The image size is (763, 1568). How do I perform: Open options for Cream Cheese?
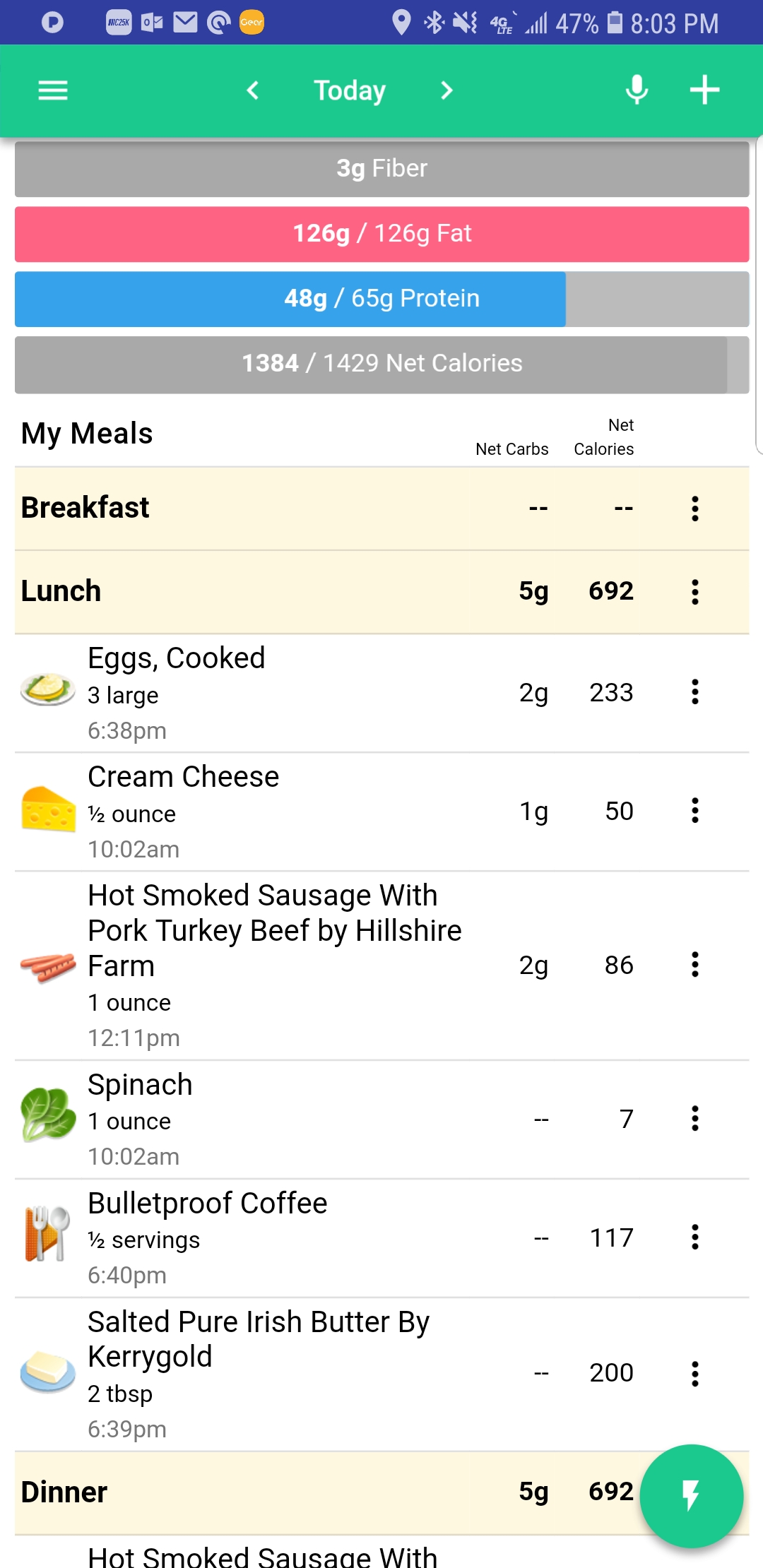(x=695, y=811)
